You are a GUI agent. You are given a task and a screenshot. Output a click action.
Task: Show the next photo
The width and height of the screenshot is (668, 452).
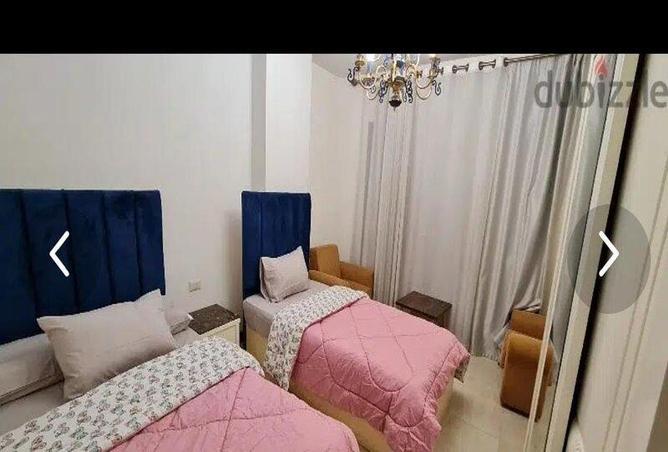pos(608,254)
